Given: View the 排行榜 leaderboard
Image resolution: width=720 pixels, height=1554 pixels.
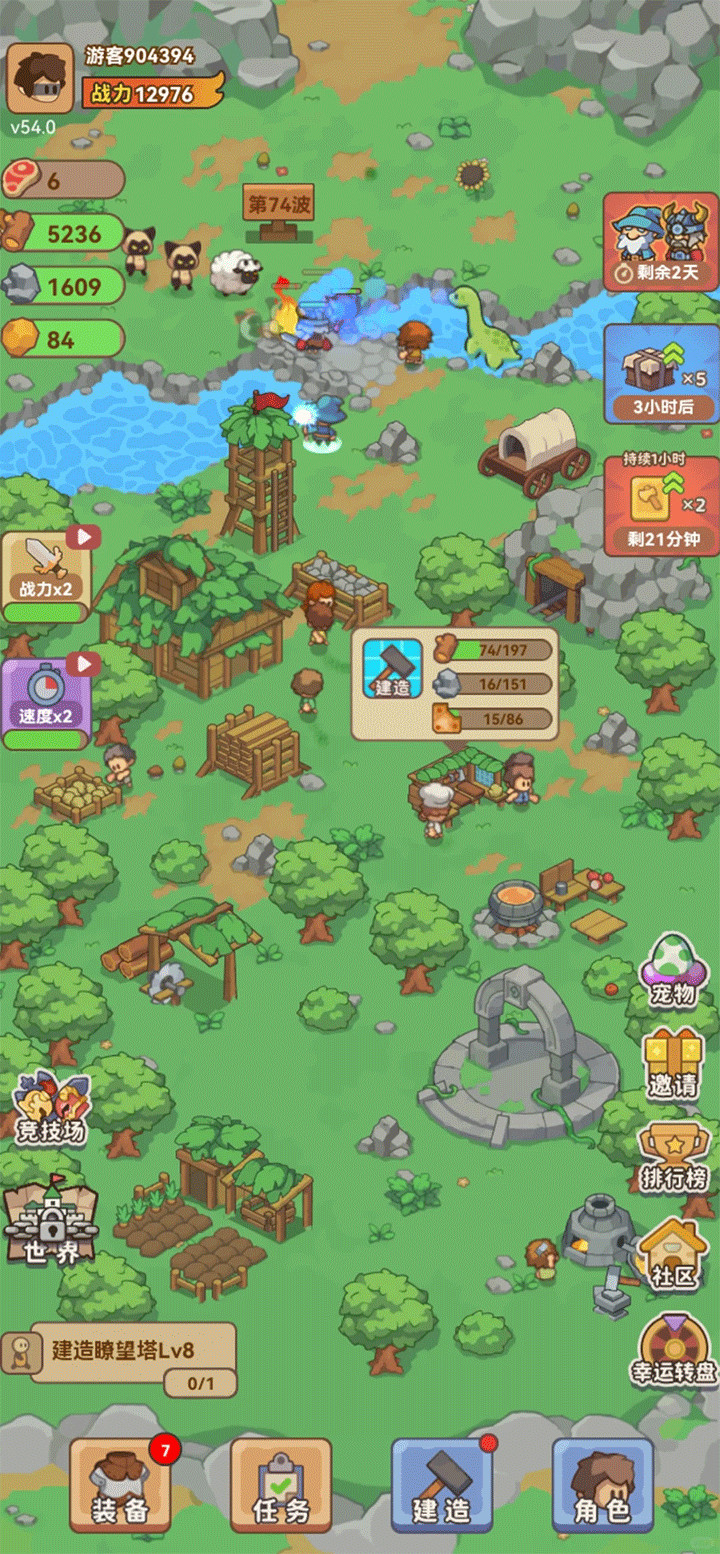Looking at the screenshot, I should point(673,1158).
